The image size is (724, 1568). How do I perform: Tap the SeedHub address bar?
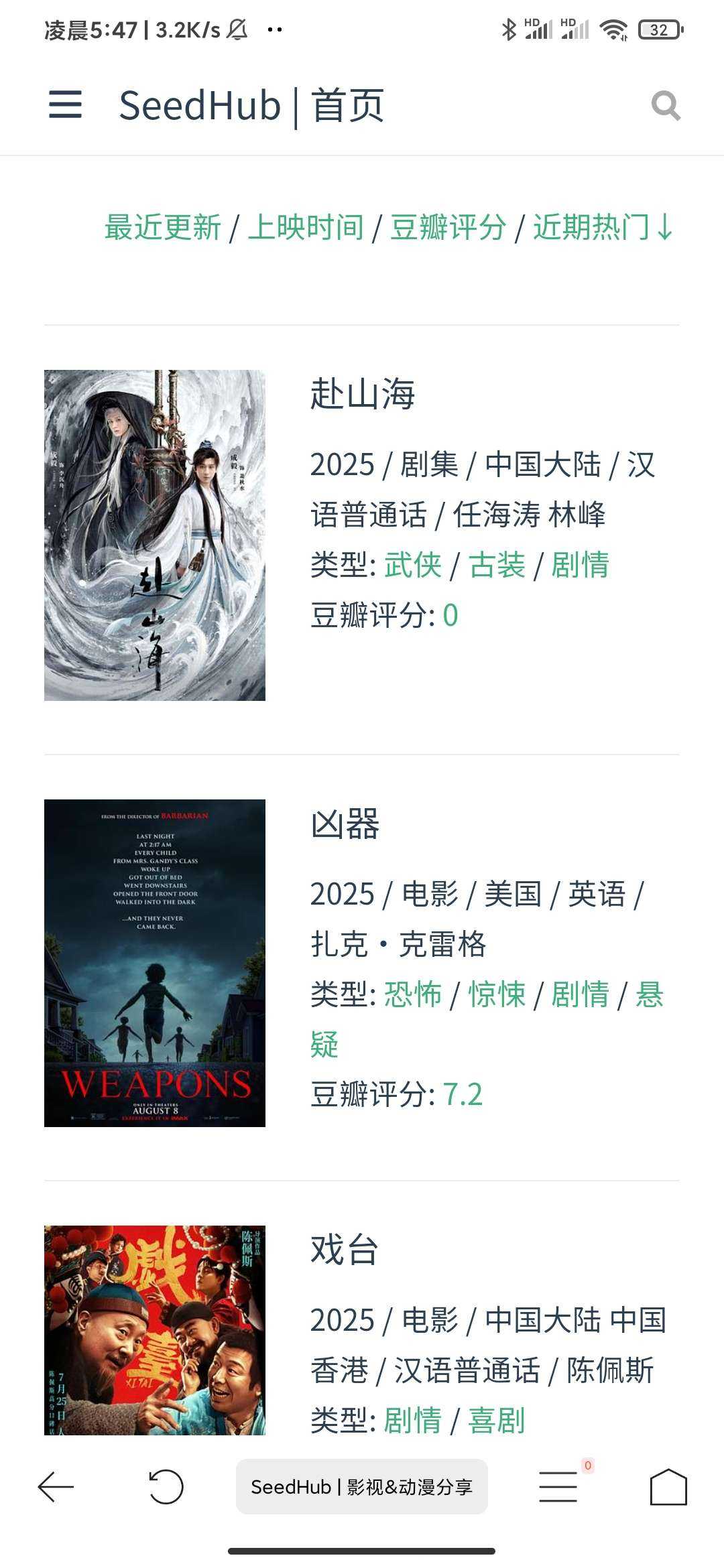pyautogui.click(x=361, y=1487)
